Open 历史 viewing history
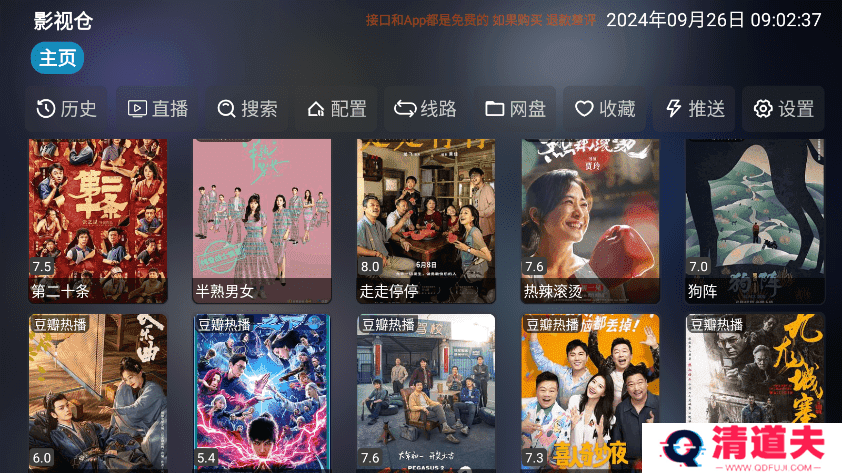Viewport: 842px width, 473px height. click(x=67, y=109)
